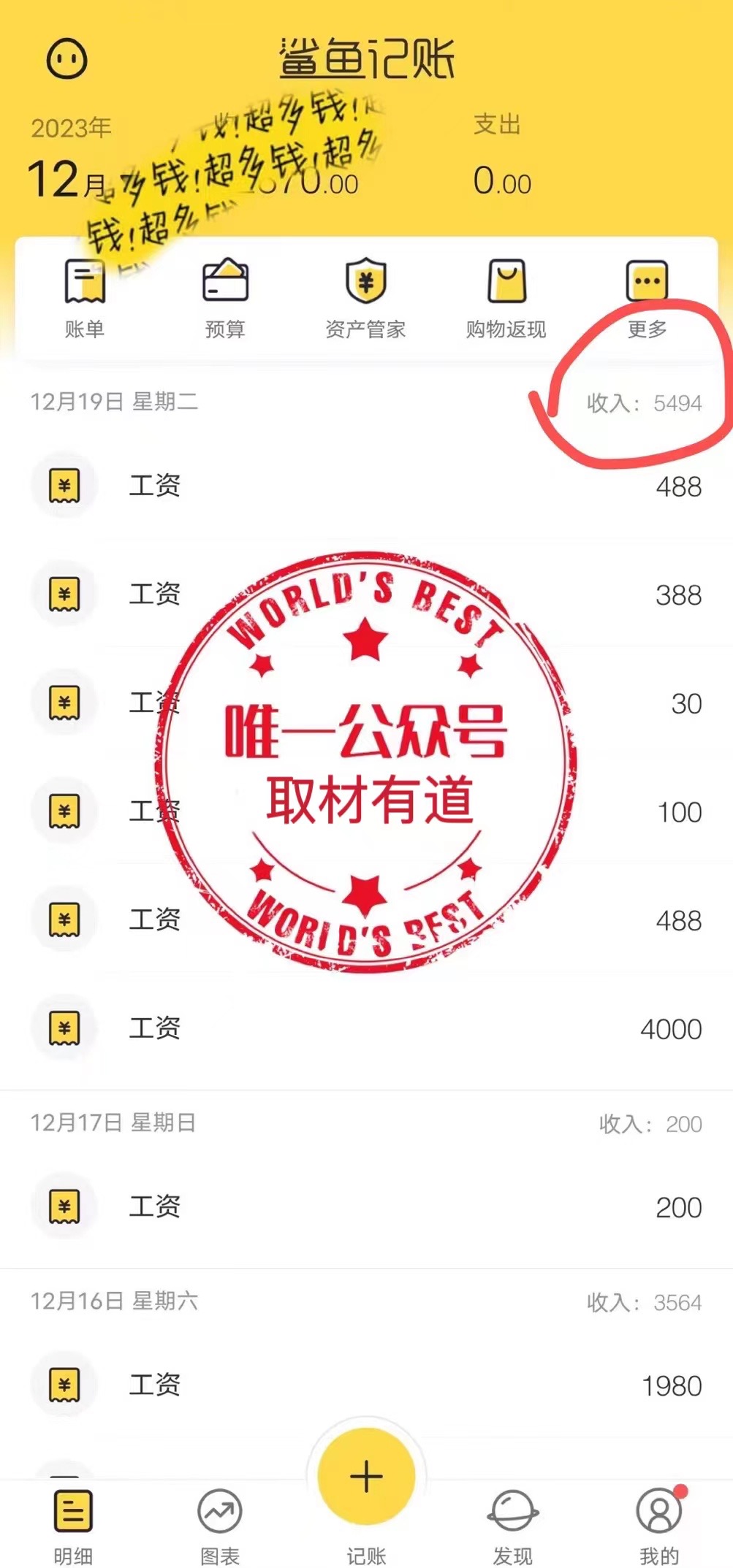
Task: Select the 4000 工资 salary entry
Action: click(365, 1028)
